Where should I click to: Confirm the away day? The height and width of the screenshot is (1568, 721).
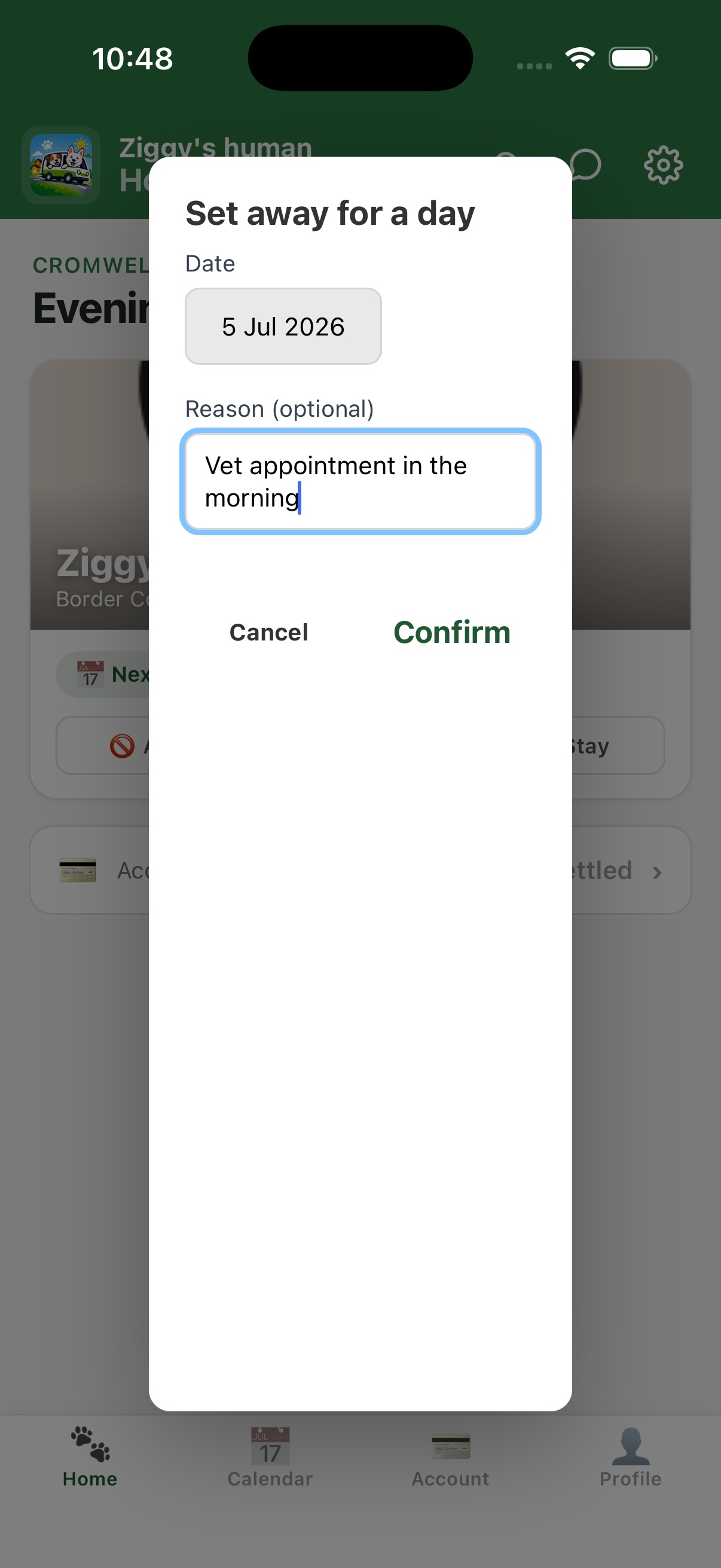pos(451,633)
